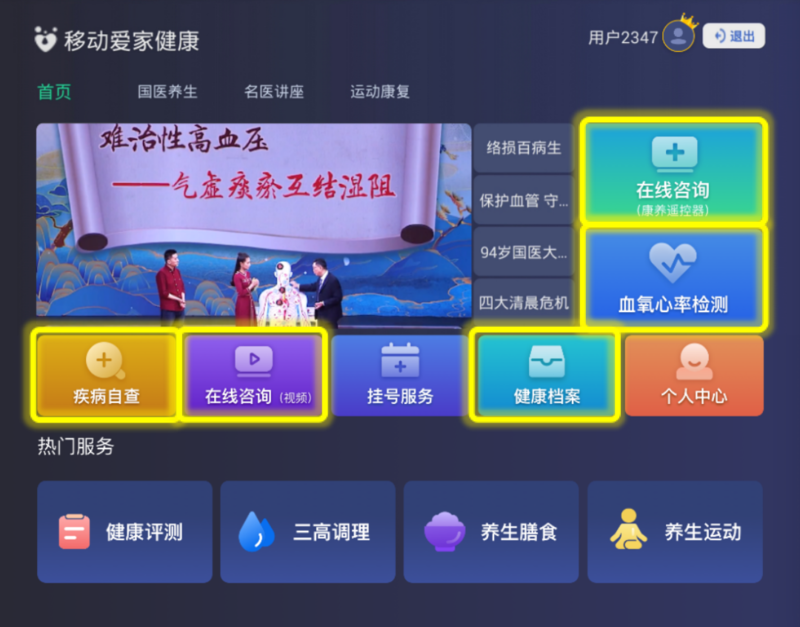This screenshot has height=627, width=800.
Task: Go to 个人中心
Action: [x=693, y=376]
